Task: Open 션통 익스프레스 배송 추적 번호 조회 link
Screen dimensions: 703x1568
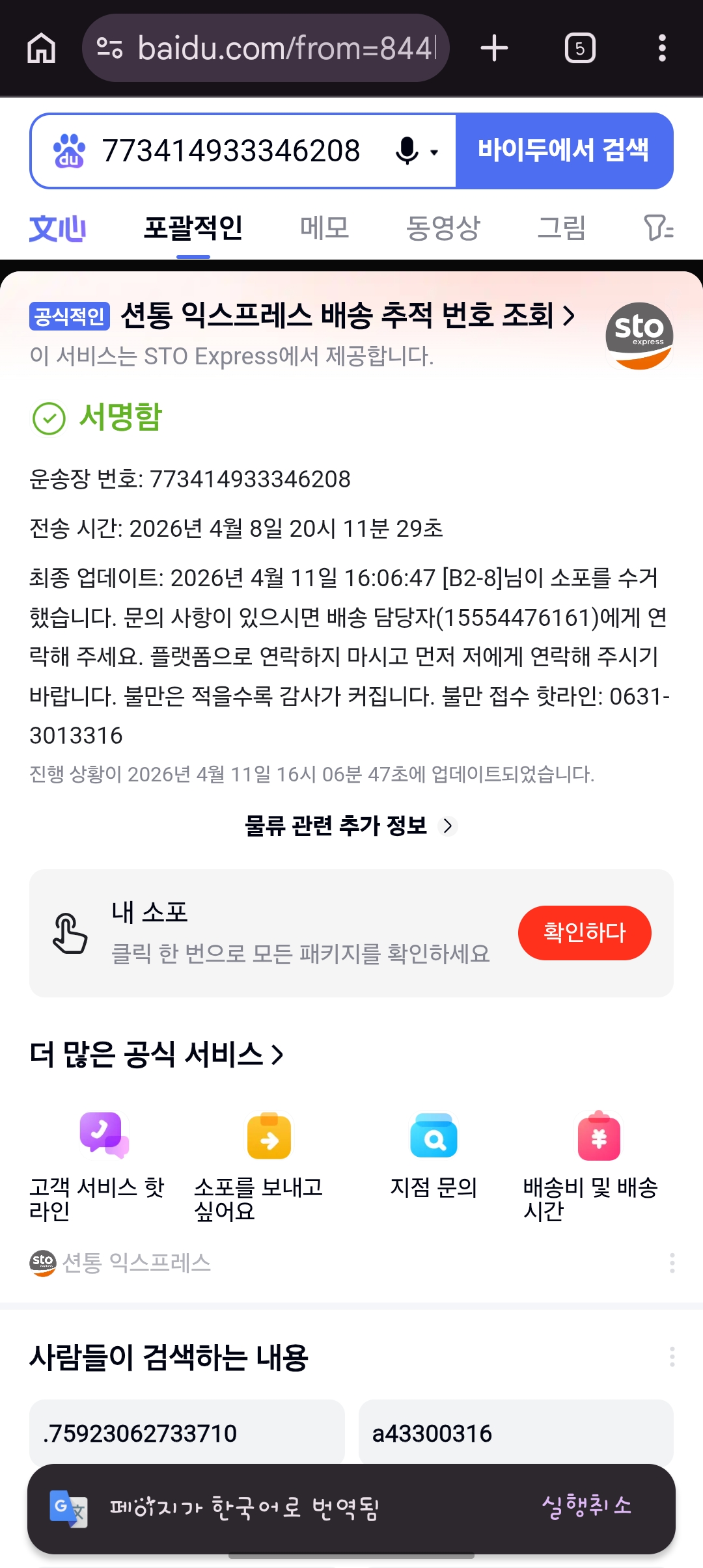Action: 345,316
